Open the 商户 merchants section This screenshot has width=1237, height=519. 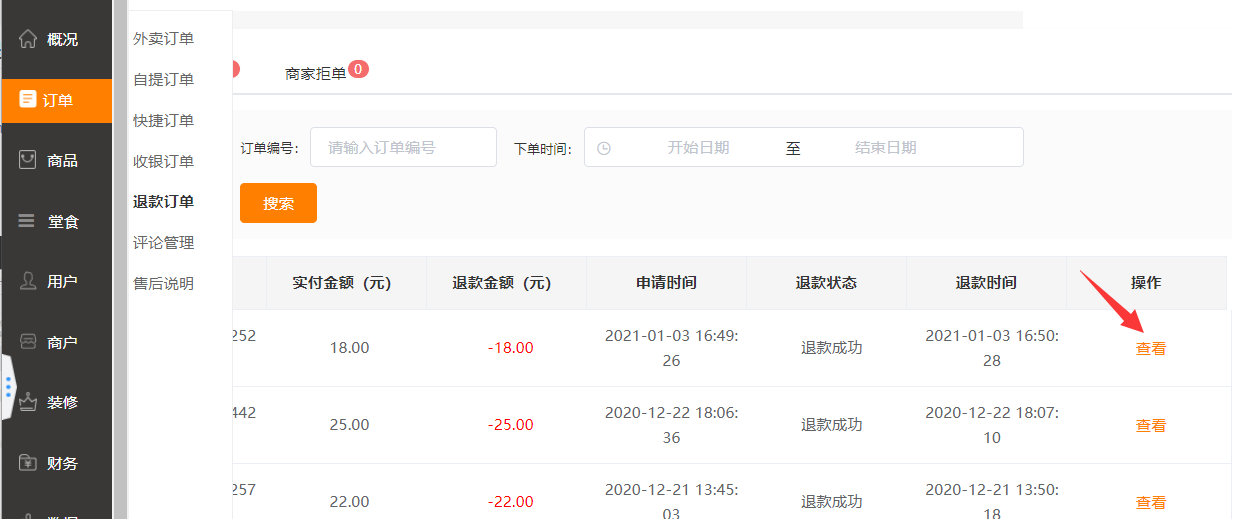tap(56, 343)
